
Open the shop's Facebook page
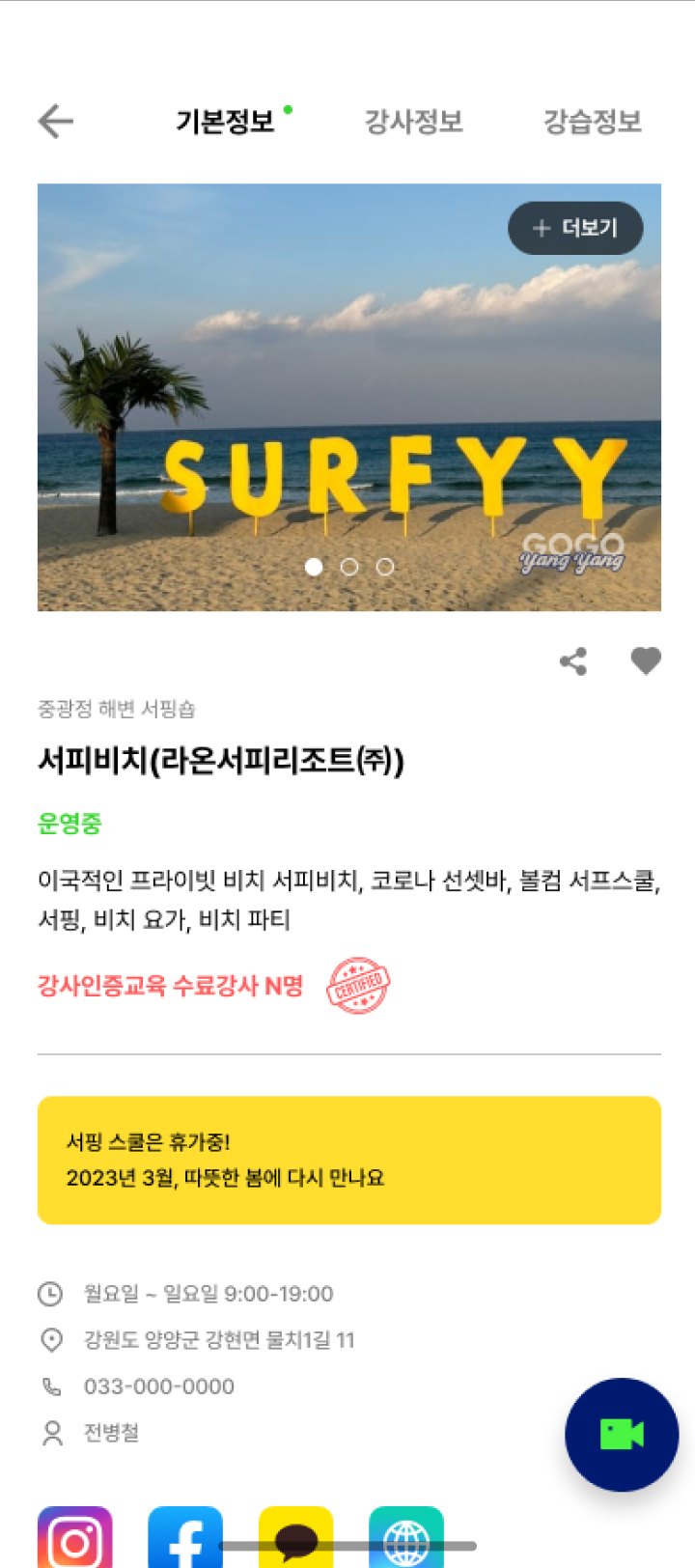click(x=185, y=1537)
